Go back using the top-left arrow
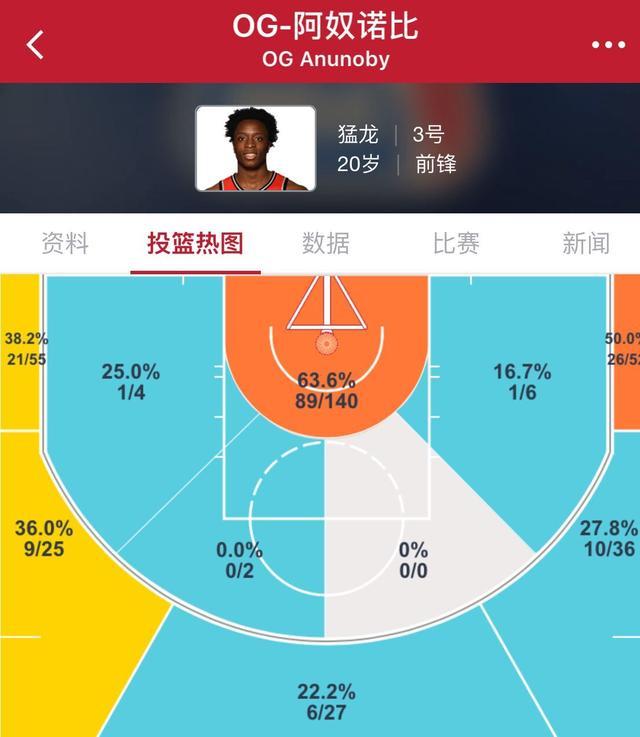The image size is (640, 737). [x=36, y=44]
